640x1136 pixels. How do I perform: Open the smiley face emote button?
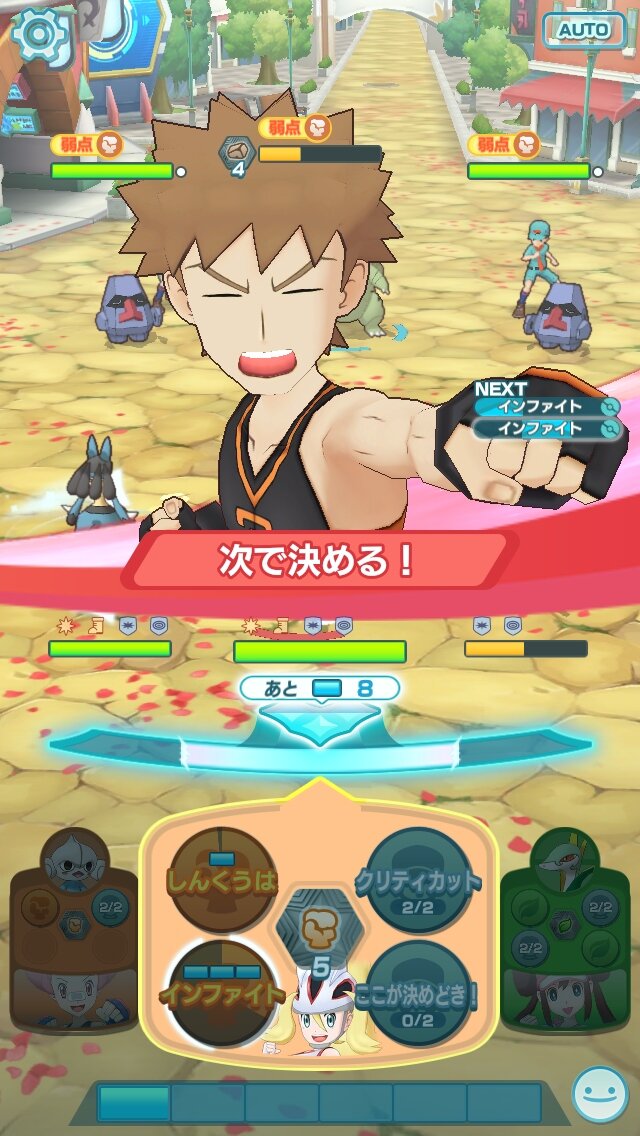click(600, 1094)
